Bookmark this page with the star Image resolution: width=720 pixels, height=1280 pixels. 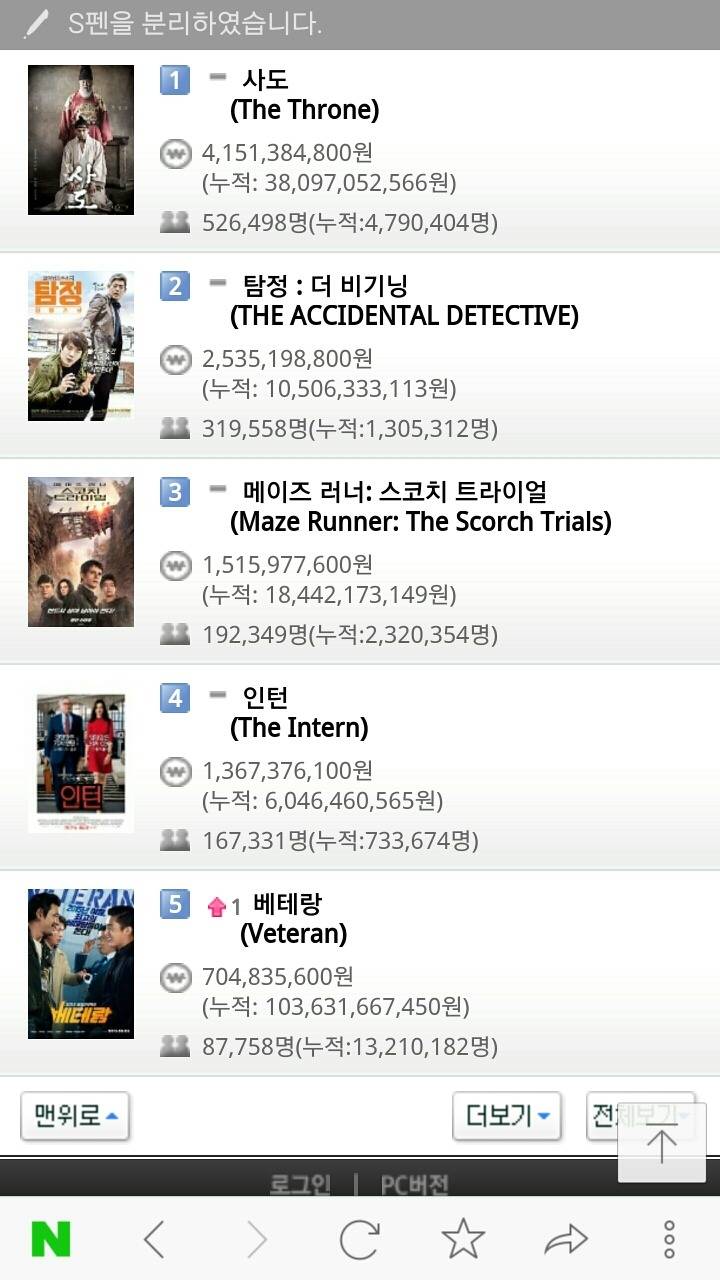(x=463, y=1240)
